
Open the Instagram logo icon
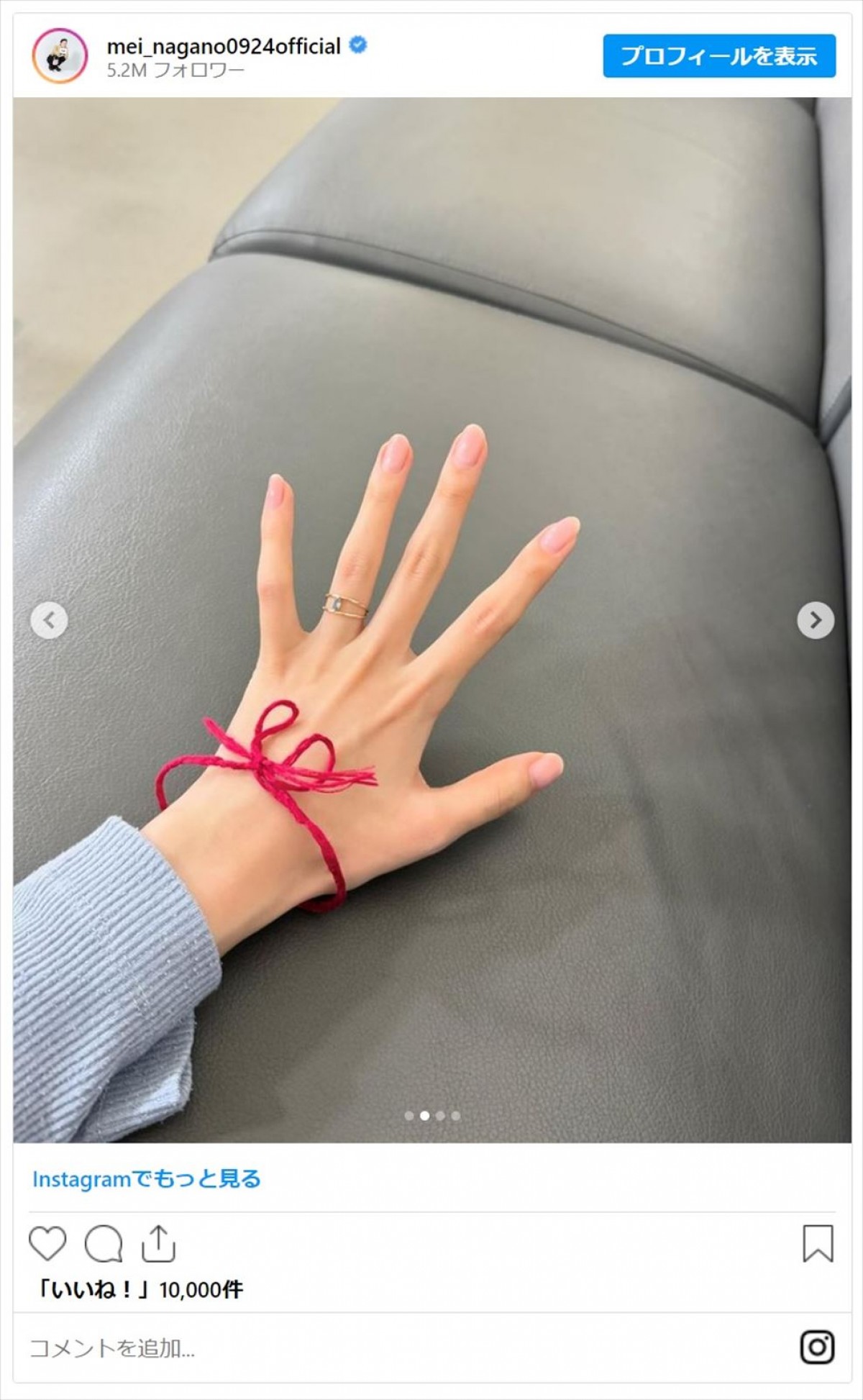pyautogui.click(x=817, y=1347)
